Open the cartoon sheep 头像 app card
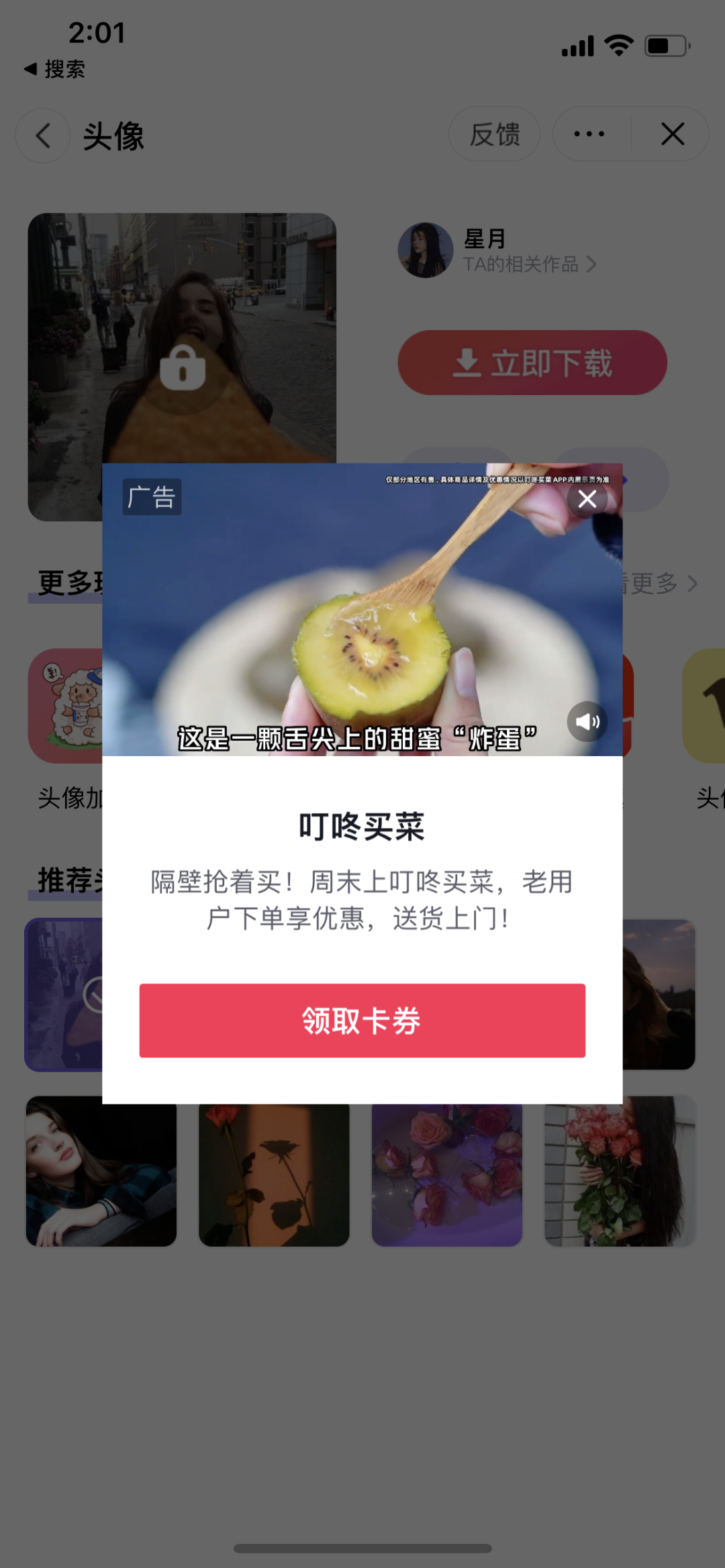The height and width of the screenshot is (1568, 725). point(66,704)
